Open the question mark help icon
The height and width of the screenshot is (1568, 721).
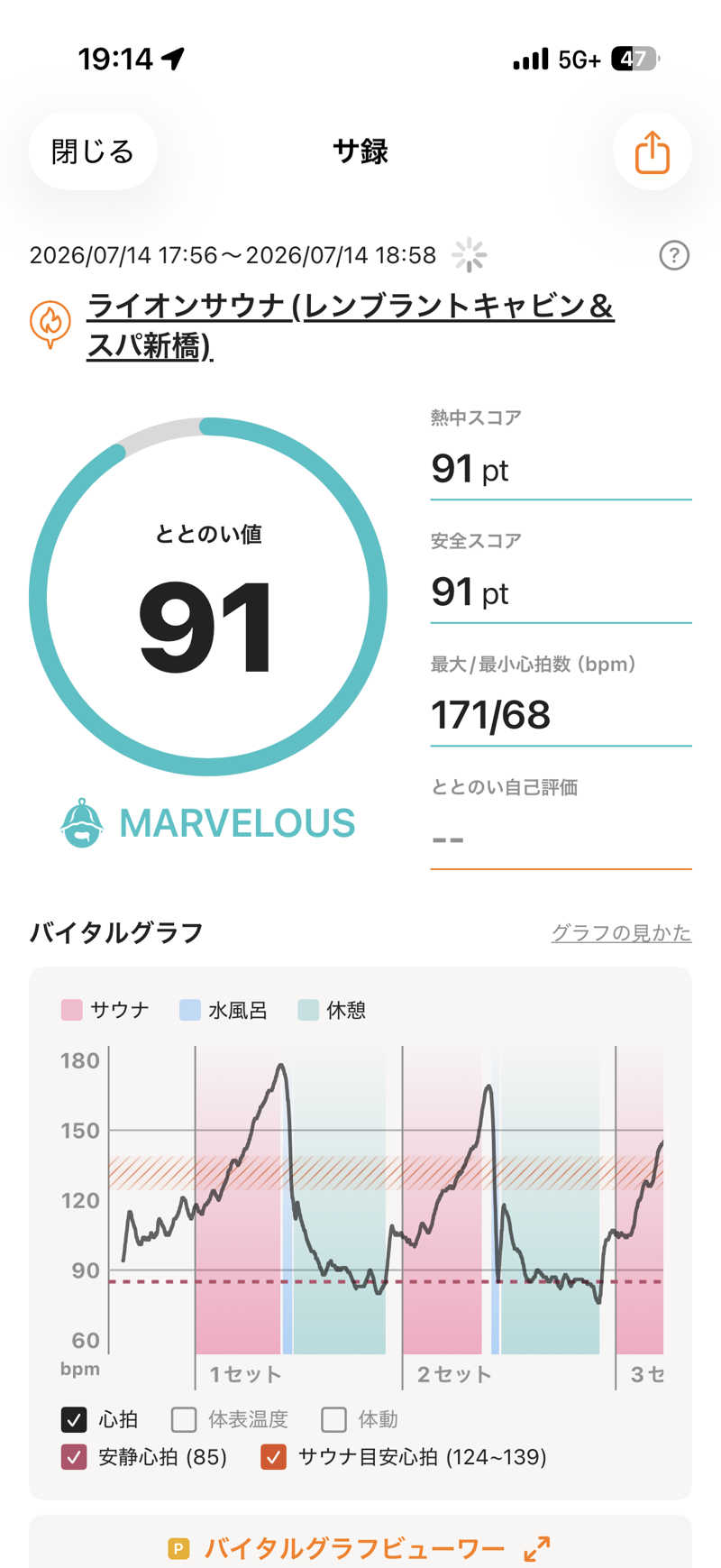coord(674,255)
